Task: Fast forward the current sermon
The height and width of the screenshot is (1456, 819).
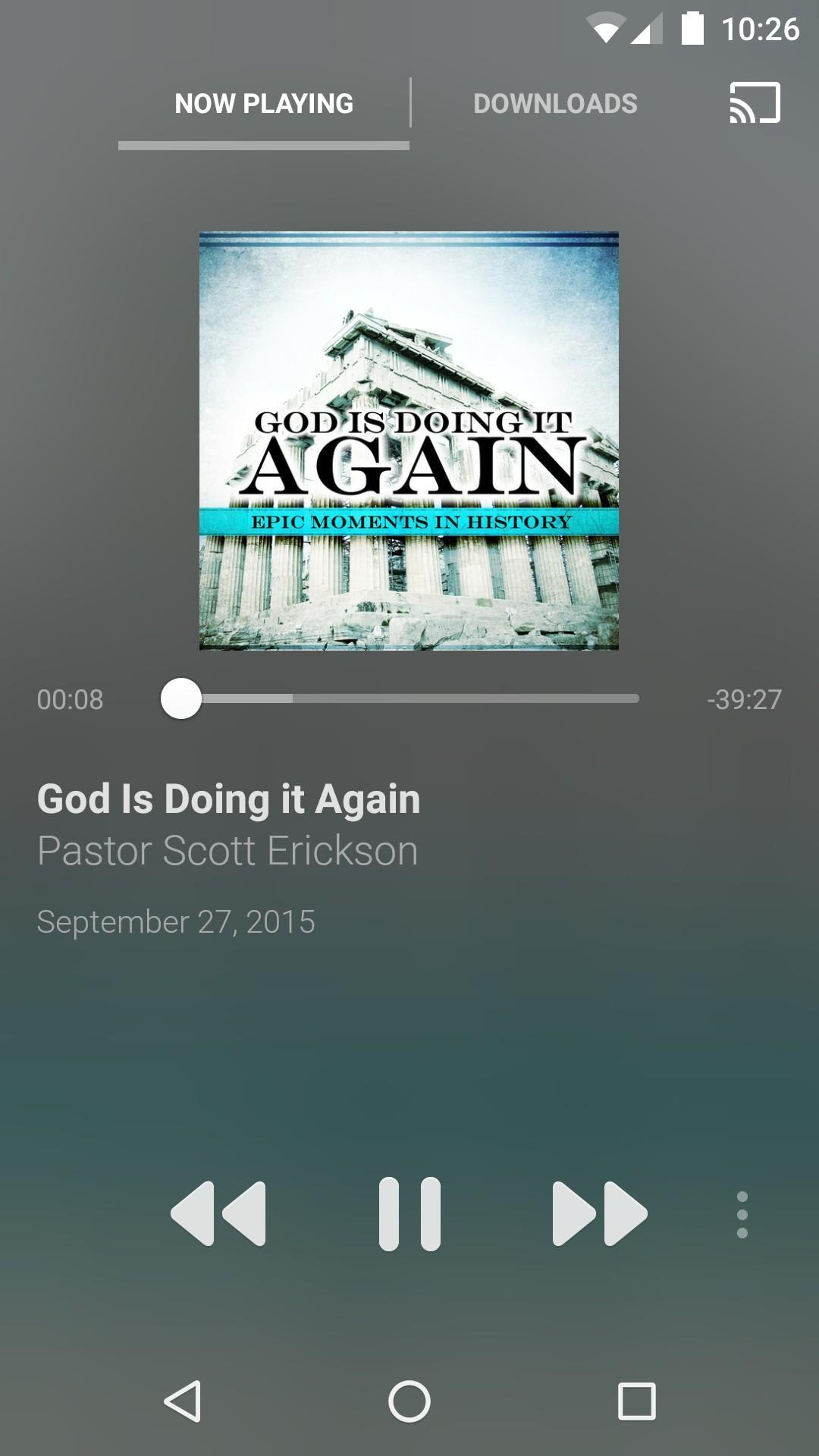Action: [599, 1213]
